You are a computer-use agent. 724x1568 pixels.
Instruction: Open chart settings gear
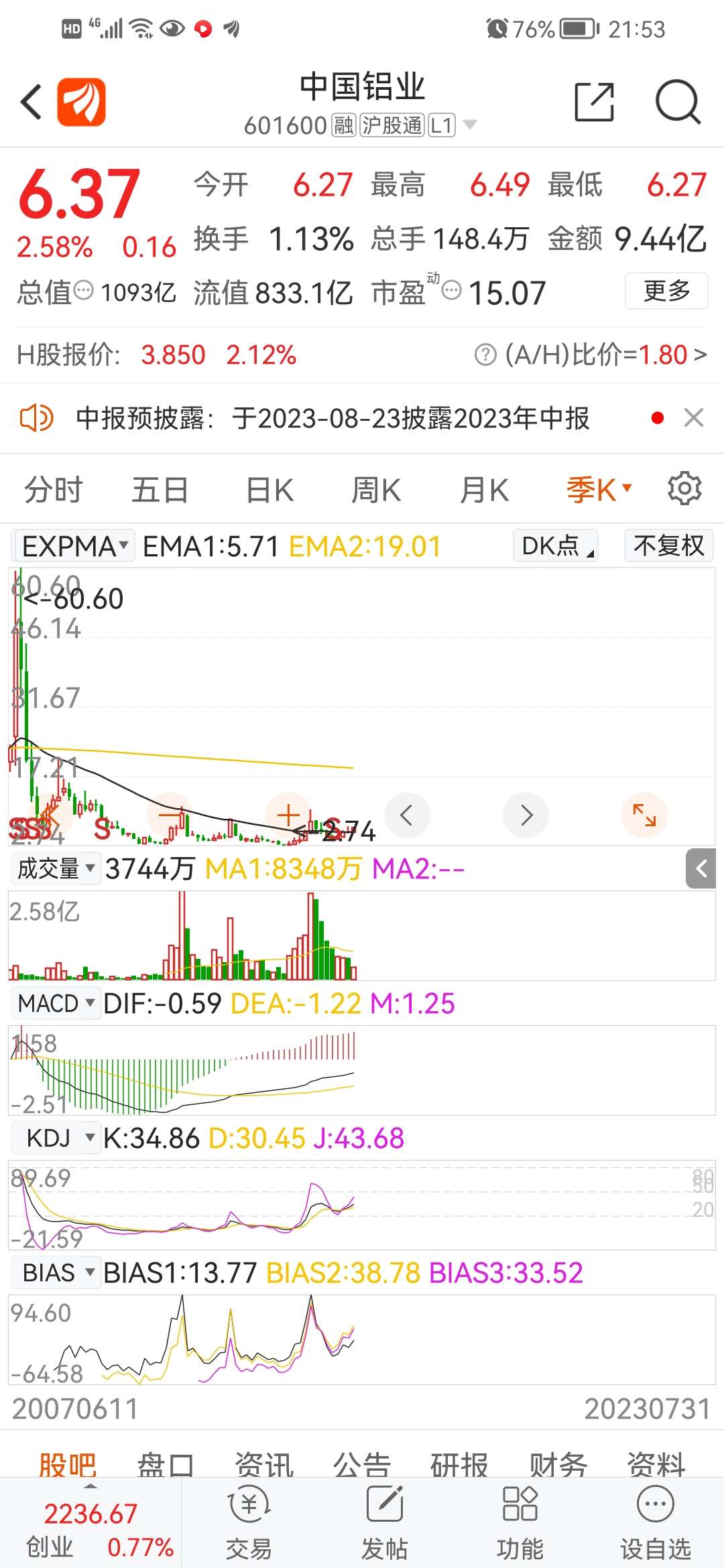[x=684, y=488]
